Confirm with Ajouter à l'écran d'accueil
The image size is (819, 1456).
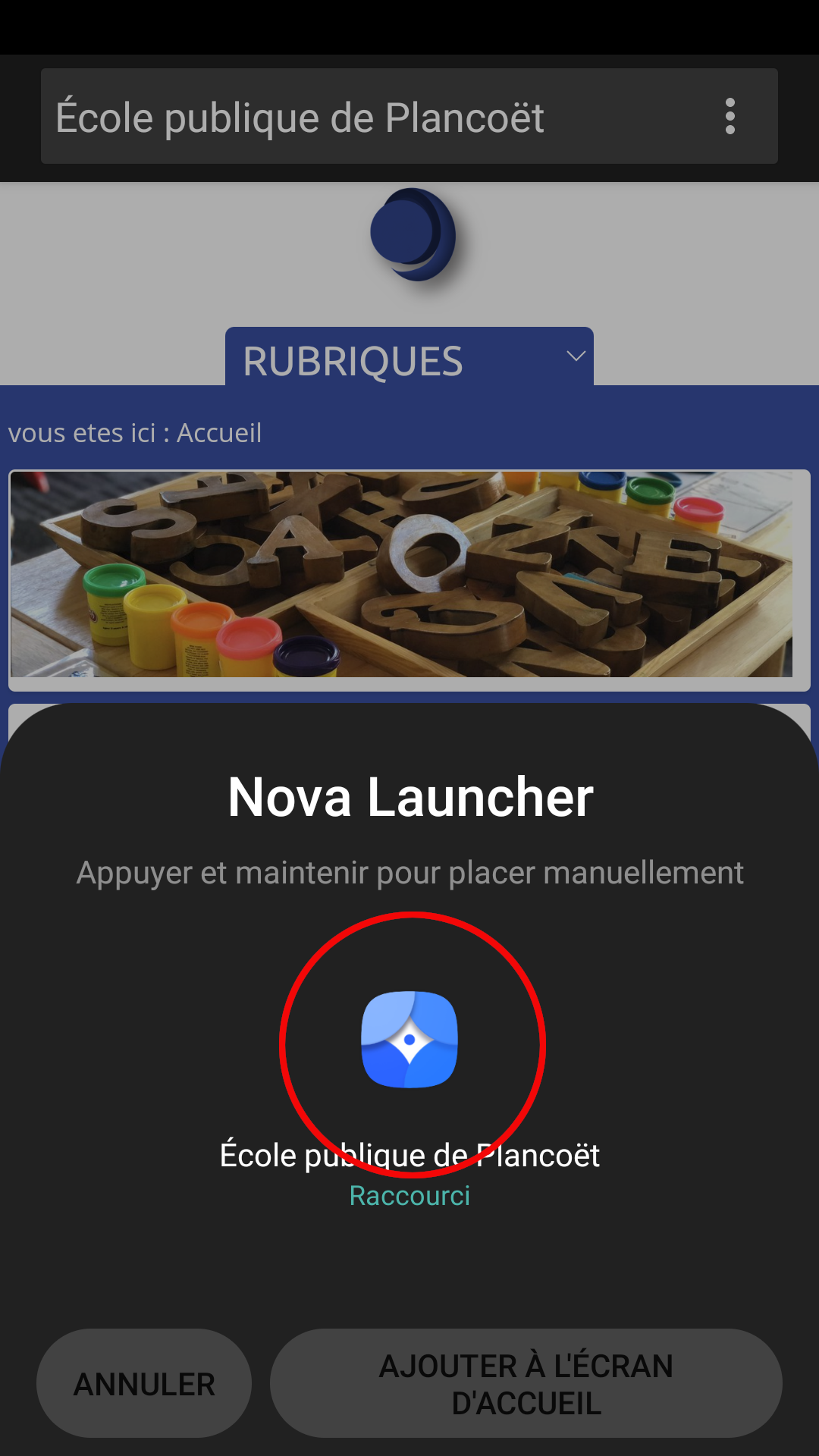(x=526, y=1383)
